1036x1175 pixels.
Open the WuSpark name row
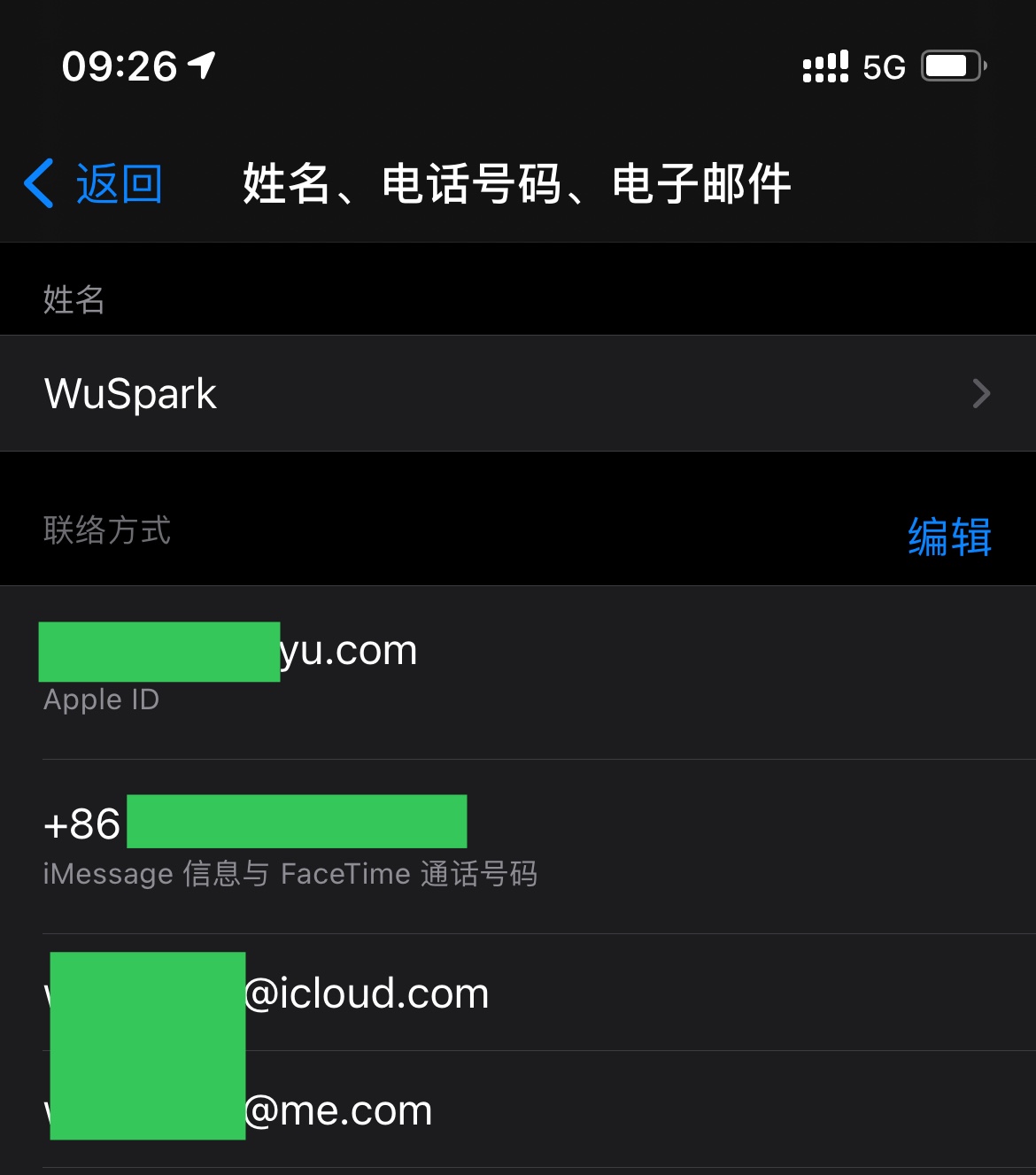click(x=518, y=393)
